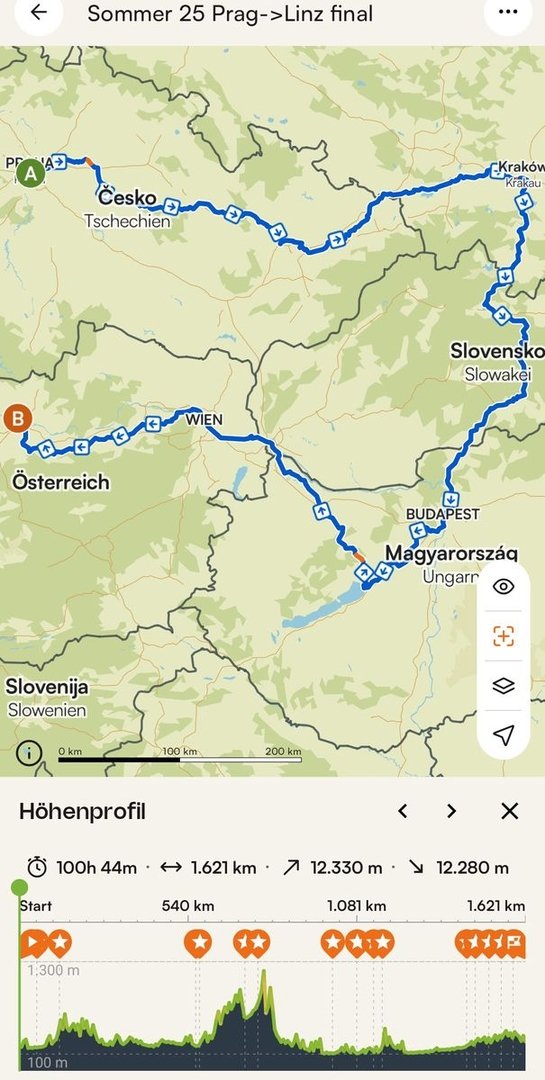Open the map layers selector
Screen dimensions: 545x1080
[504, 686]
